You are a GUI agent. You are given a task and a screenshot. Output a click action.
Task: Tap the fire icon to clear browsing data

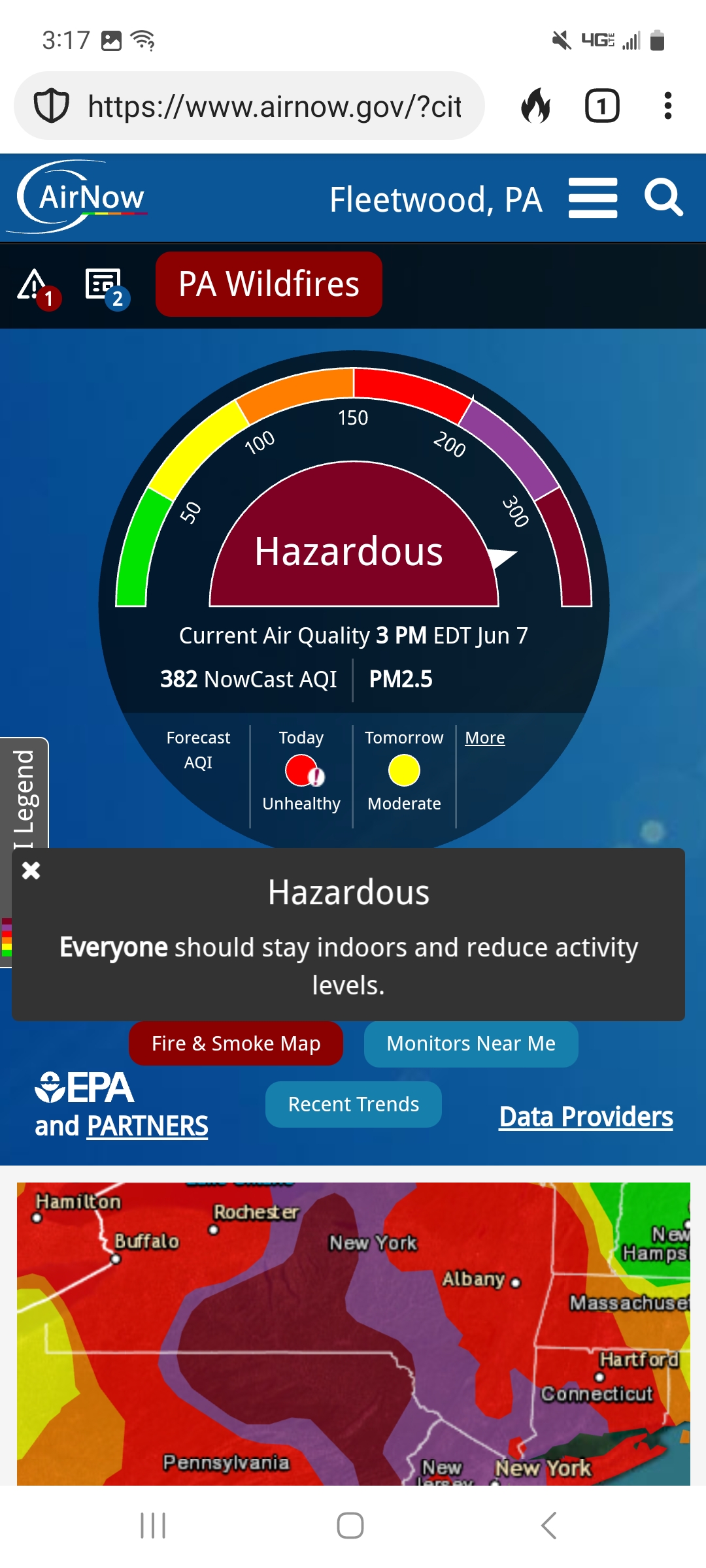536,106
